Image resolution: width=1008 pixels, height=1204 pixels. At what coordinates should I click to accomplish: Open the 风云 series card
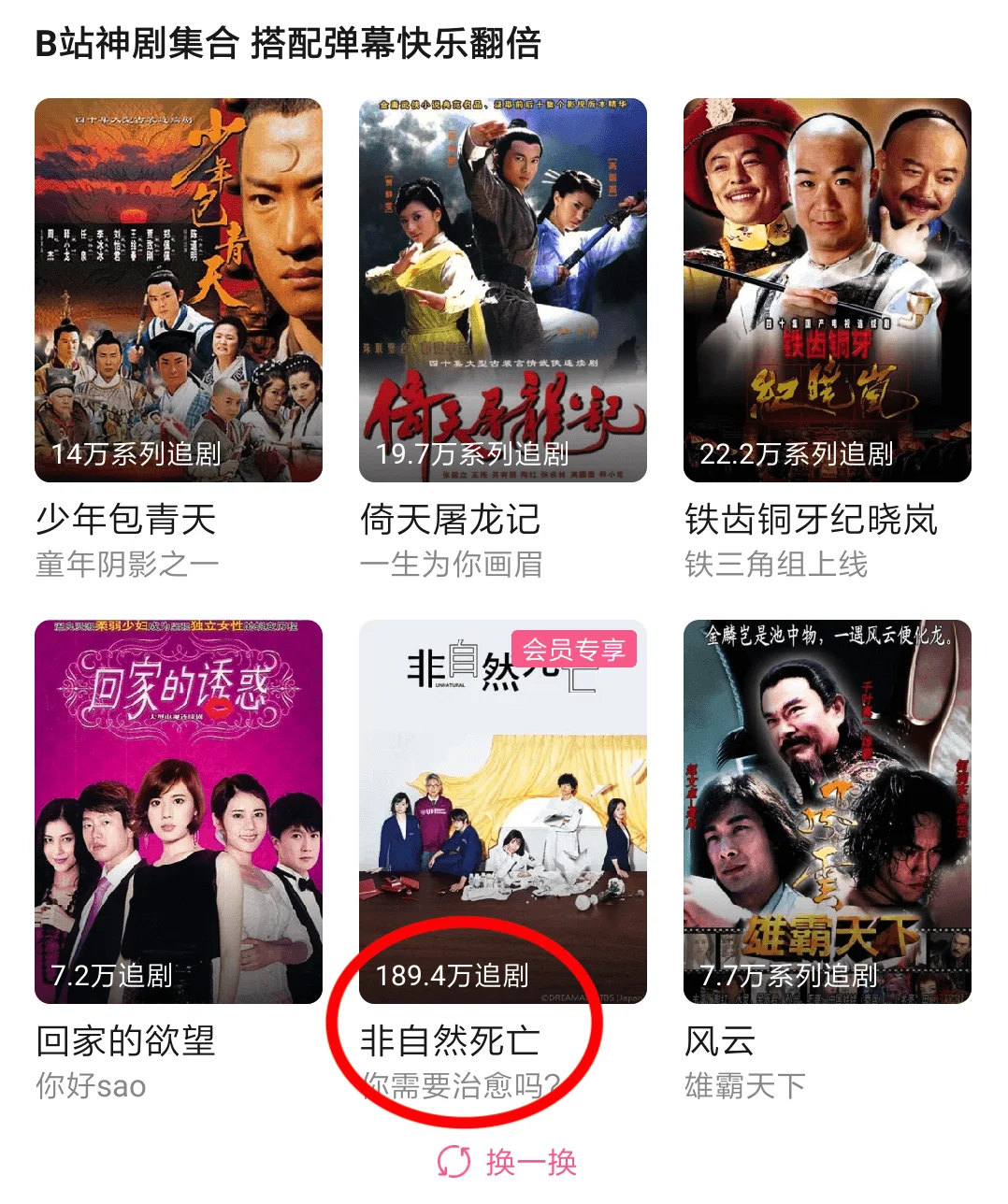point(828,811)
